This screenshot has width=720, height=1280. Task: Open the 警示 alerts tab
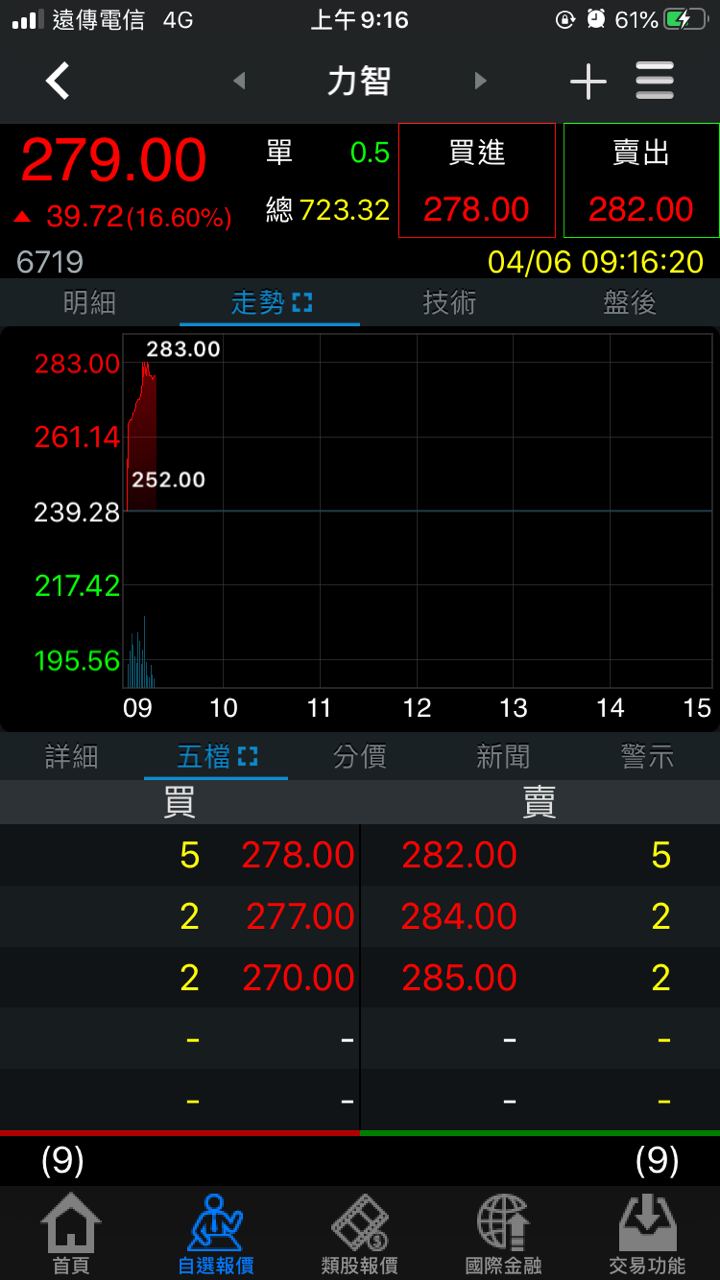[x=647, y=757]
